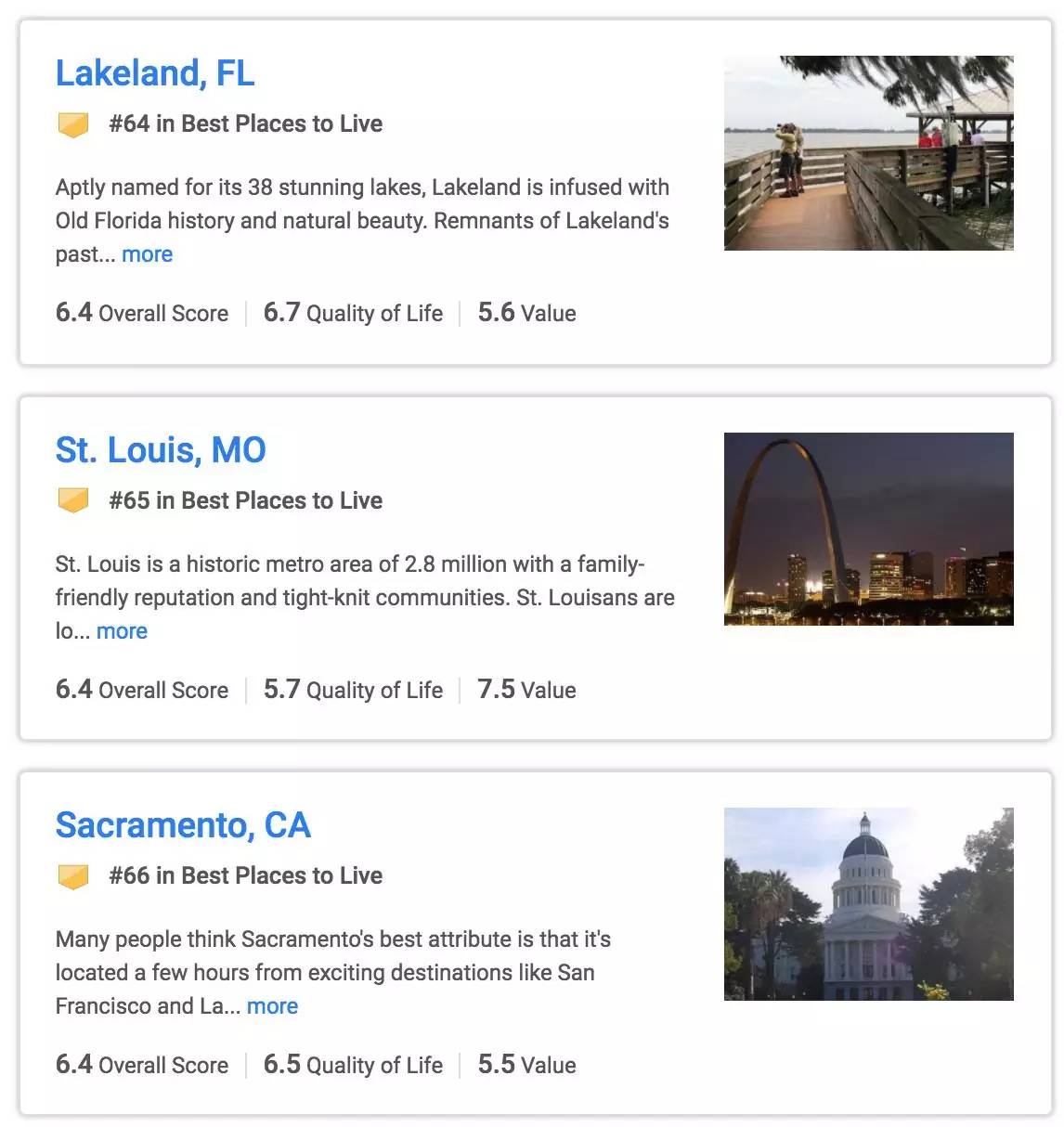View the Sacramento capitol photo

[868, 904]
